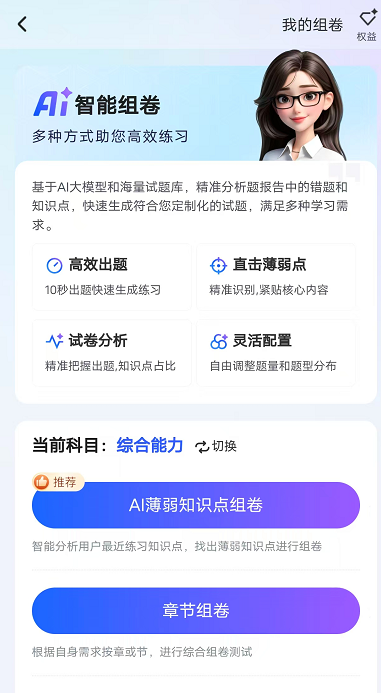Go back using the top-left arrow
This screenshot has height=693, width=381.
pyautogui.click(x=22, y=24)
